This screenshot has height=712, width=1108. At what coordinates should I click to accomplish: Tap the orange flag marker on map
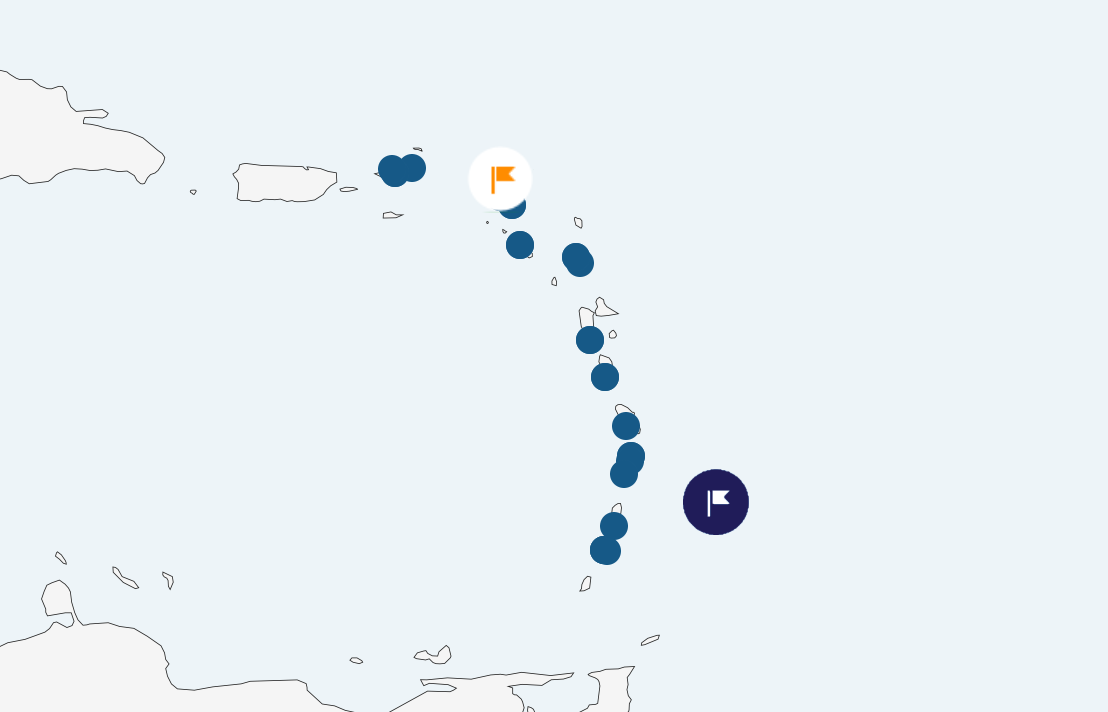pos(500,179)
